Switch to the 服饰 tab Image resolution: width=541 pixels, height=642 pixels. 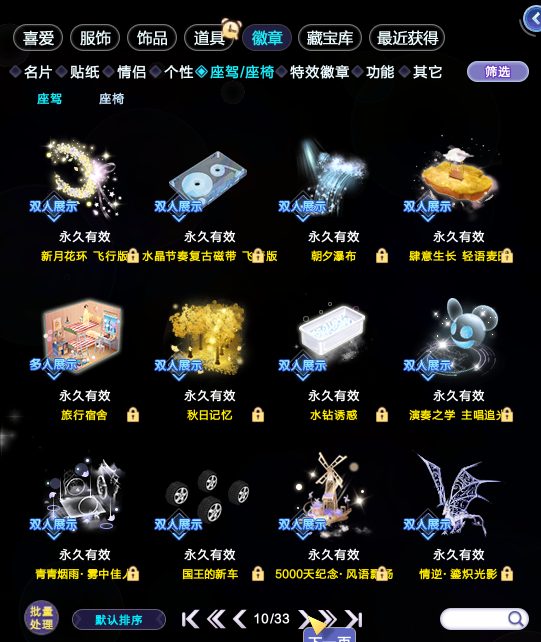click(95, 38)
